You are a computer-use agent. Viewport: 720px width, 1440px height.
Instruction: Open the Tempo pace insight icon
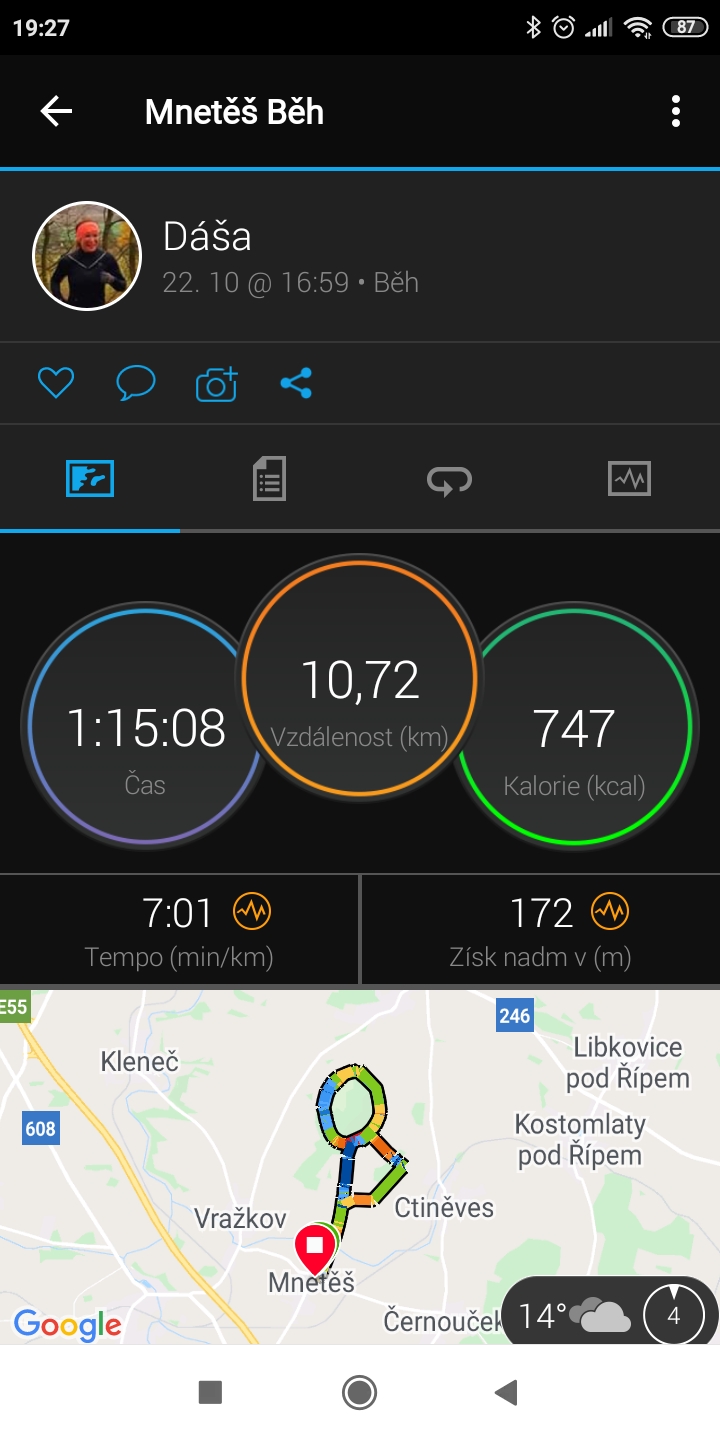click(x=252, y=912)
